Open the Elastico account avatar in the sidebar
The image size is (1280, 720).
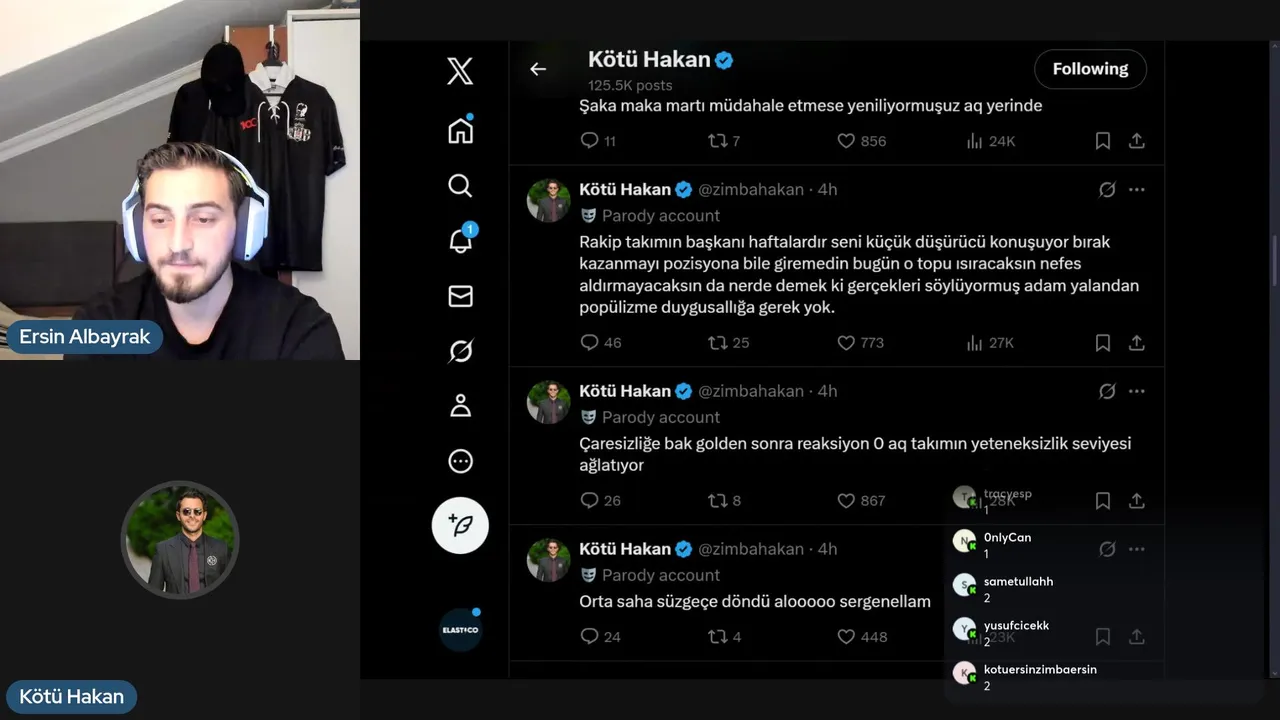click(460, 630)
